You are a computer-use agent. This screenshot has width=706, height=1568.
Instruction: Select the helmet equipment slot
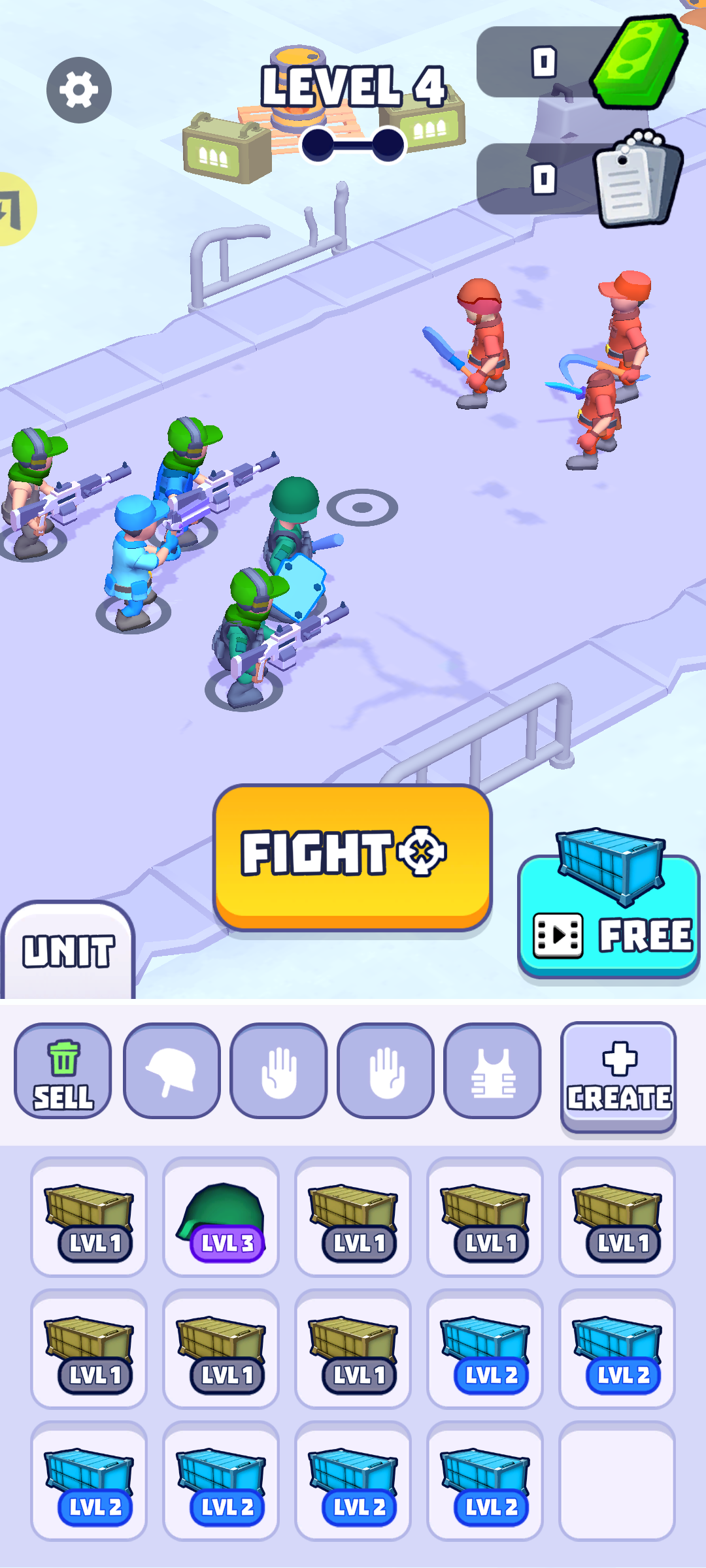pos(172,1070)
